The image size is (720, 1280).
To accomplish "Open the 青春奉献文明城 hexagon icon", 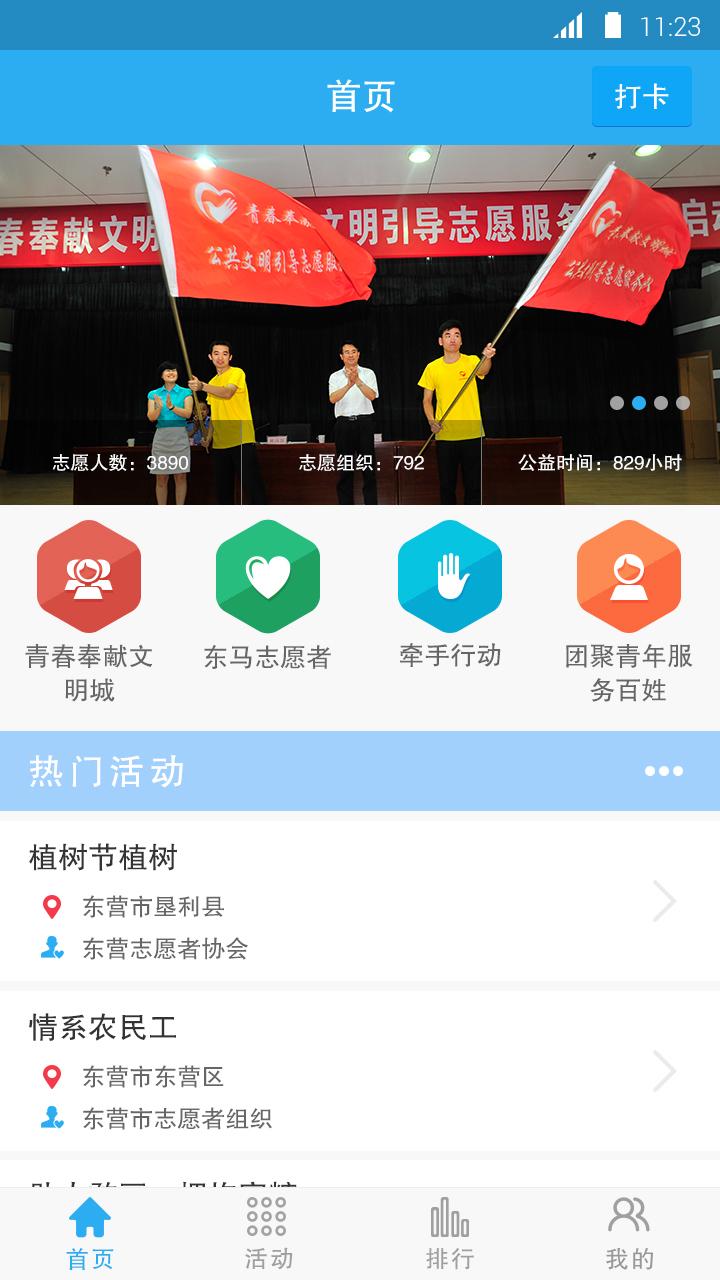I will [x=91, y=578].
